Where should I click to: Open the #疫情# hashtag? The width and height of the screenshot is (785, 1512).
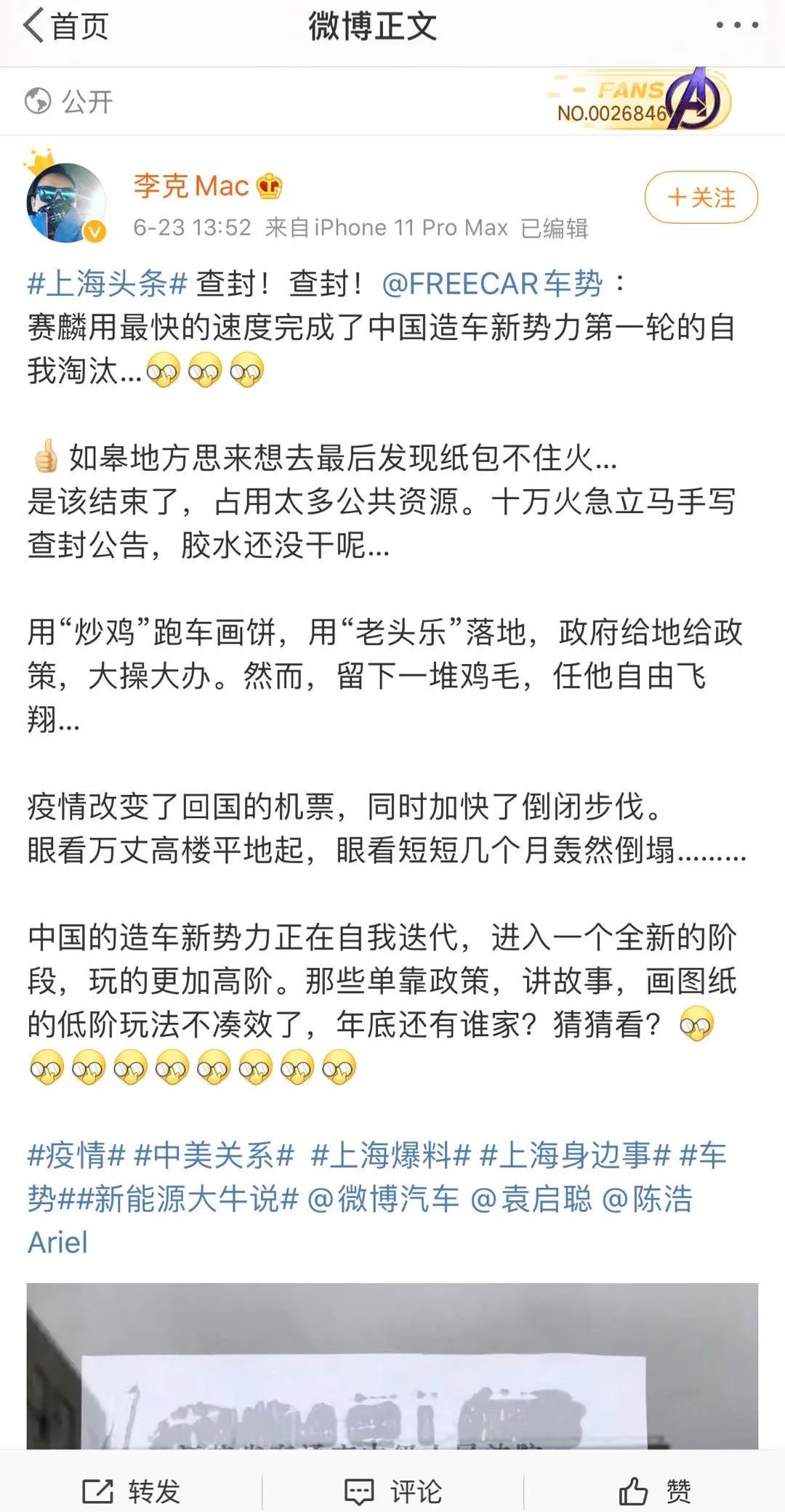point(76,1155)
